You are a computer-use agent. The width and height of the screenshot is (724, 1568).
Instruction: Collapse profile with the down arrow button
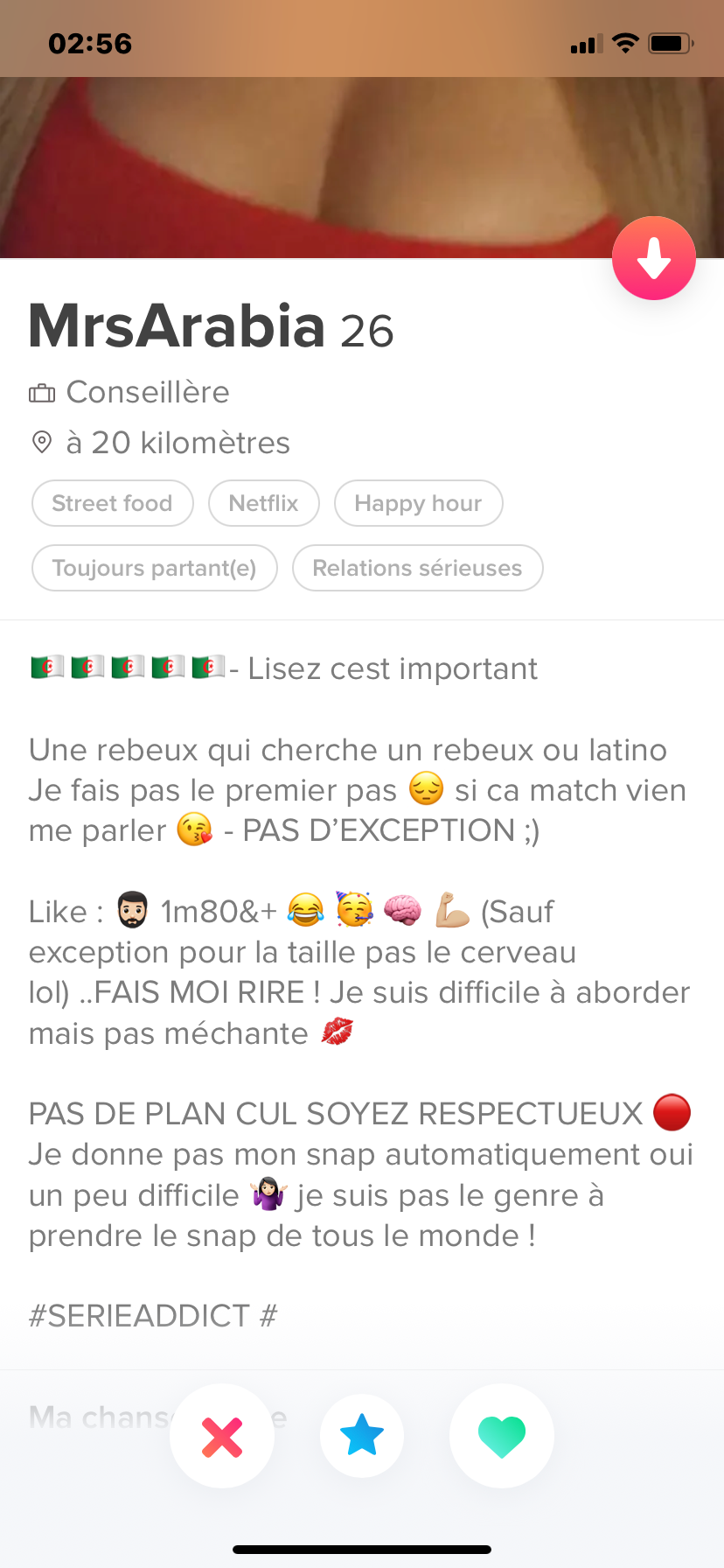653,258
